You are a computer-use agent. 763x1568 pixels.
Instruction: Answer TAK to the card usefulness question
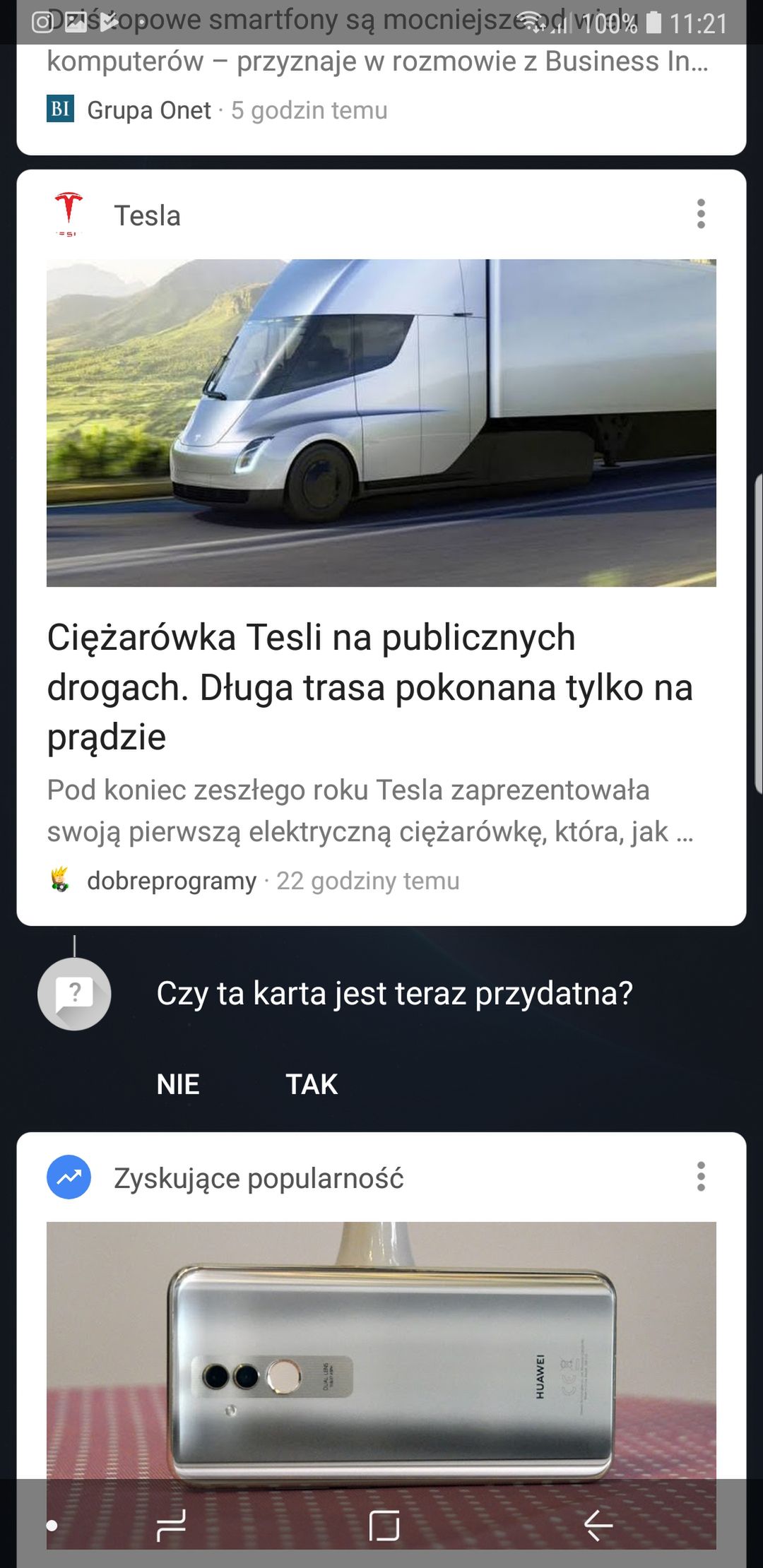[x=312, y=1084]
